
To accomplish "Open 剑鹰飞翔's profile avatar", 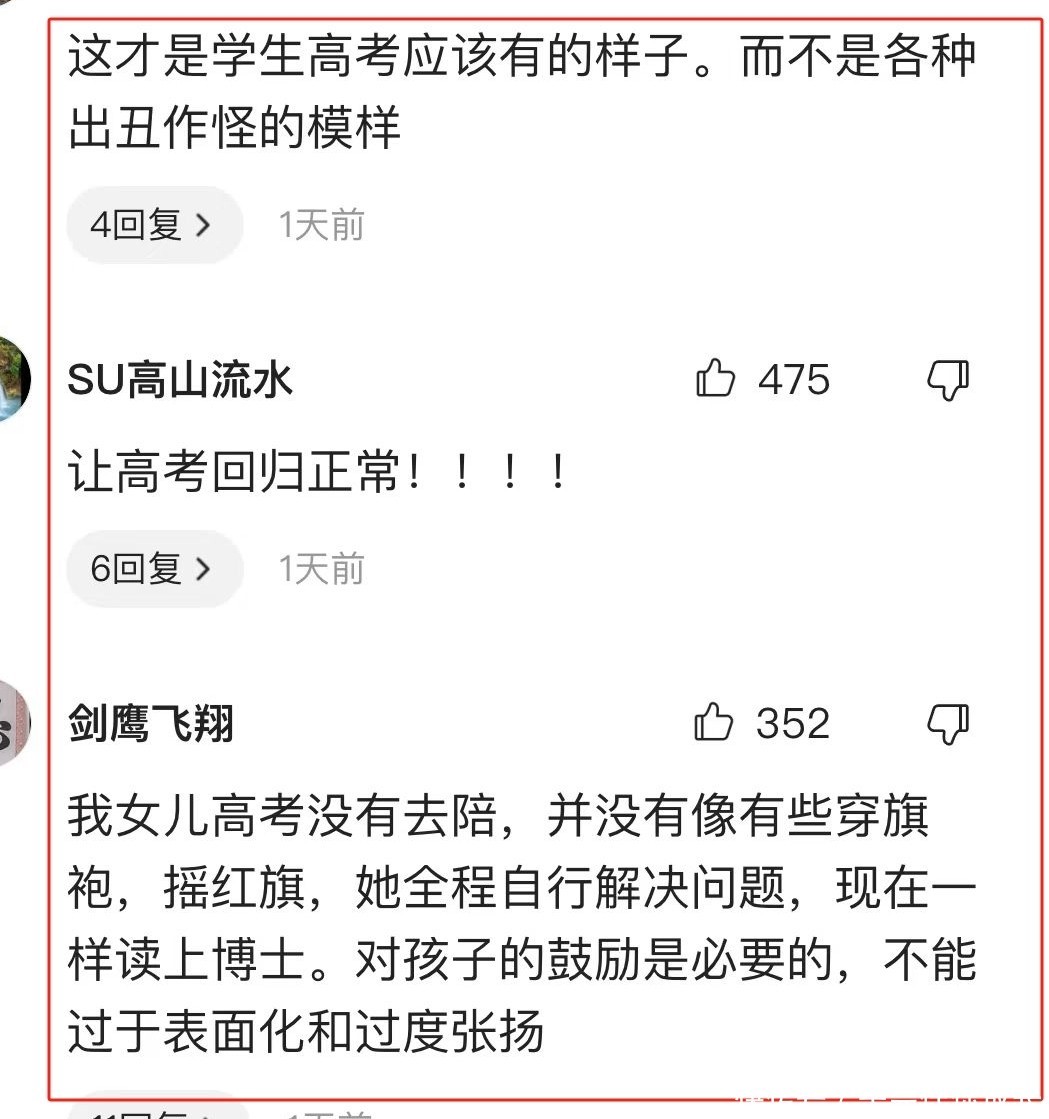I will (12, 723).
